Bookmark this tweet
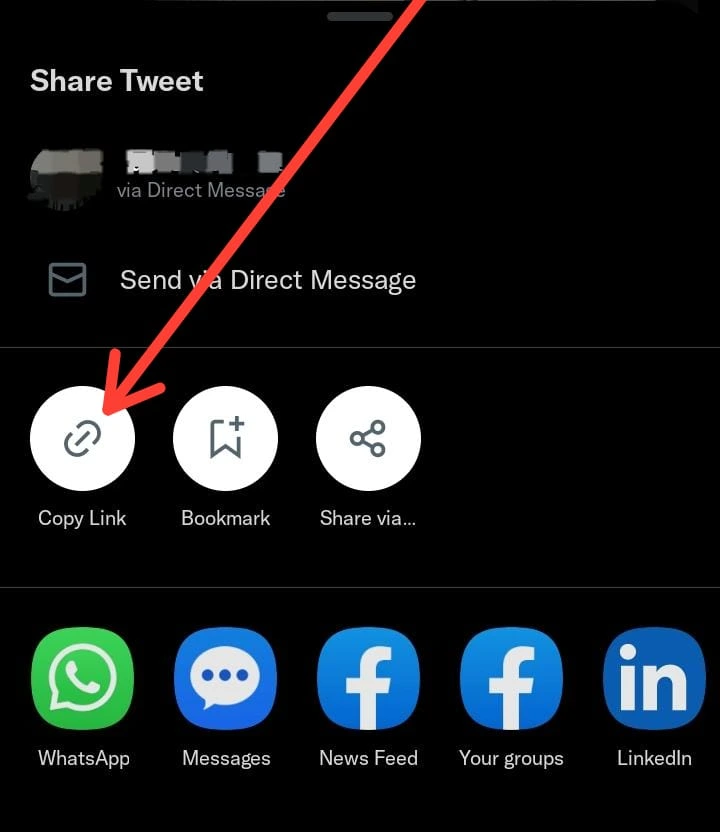The width and height of the screenshot is (720, 832). coord(225,438)
